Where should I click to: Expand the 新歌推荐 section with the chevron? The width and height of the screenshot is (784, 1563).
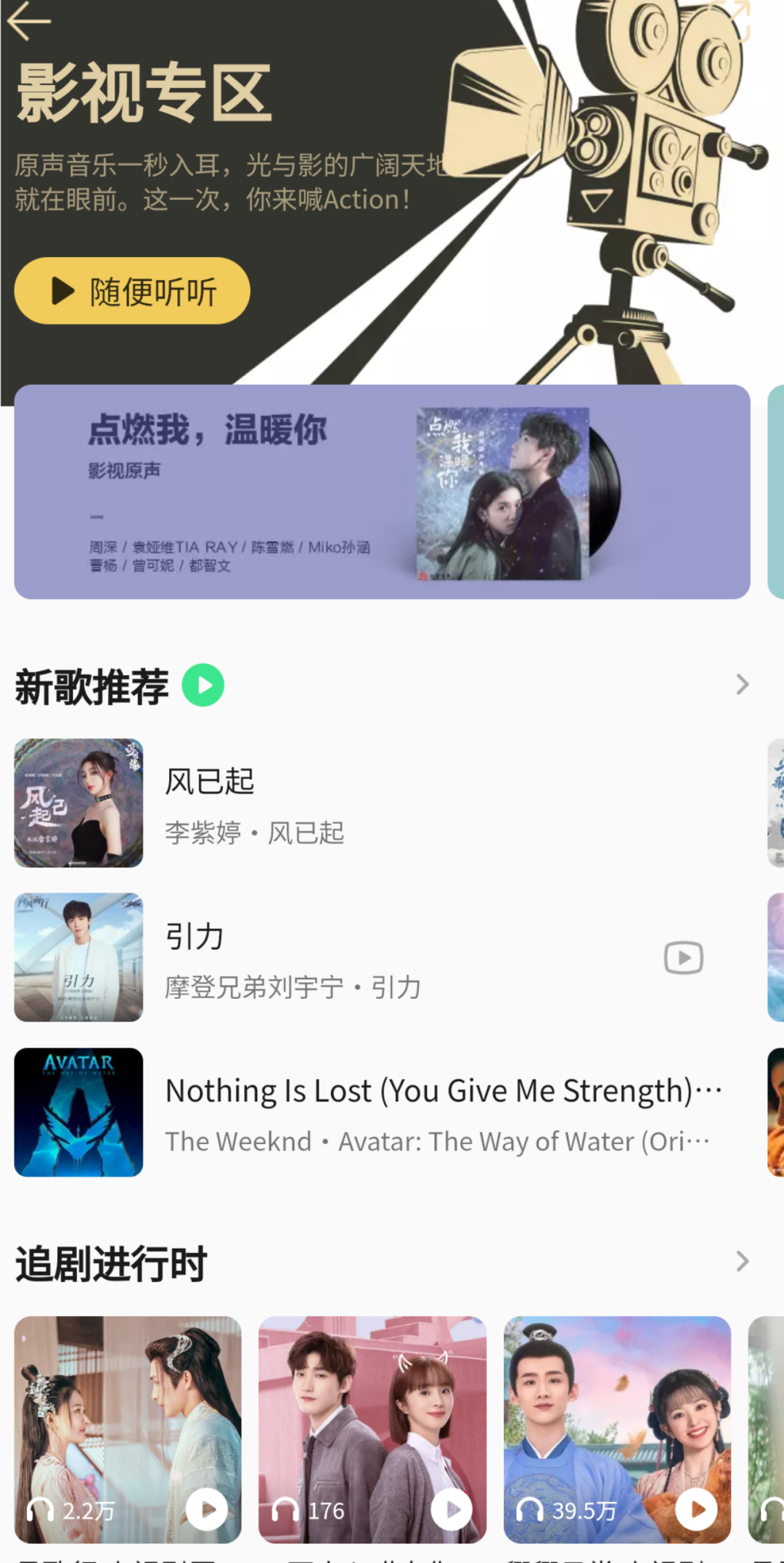pos(742,685)
